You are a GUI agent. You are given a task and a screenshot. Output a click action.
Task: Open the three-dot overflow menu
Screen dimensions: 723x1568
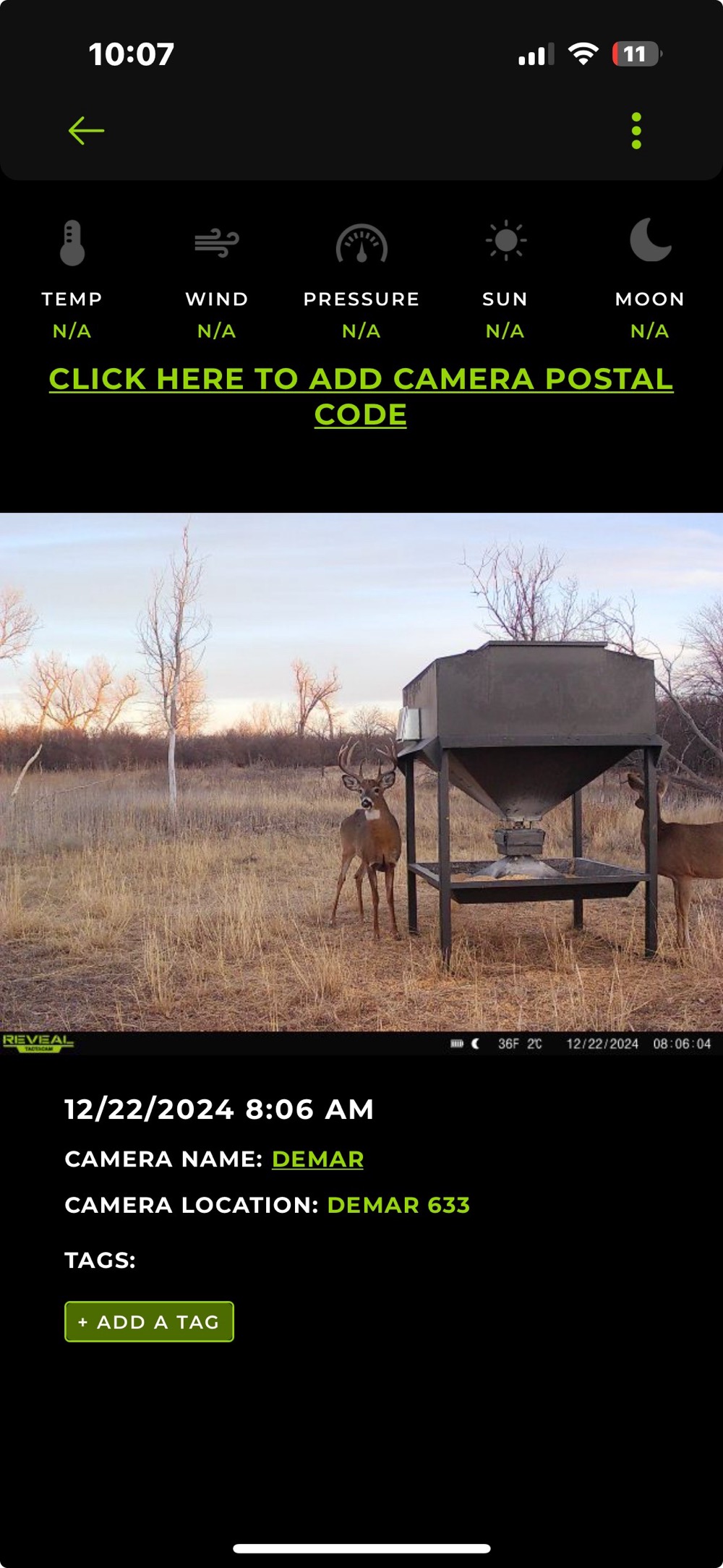tap(636, 131)
